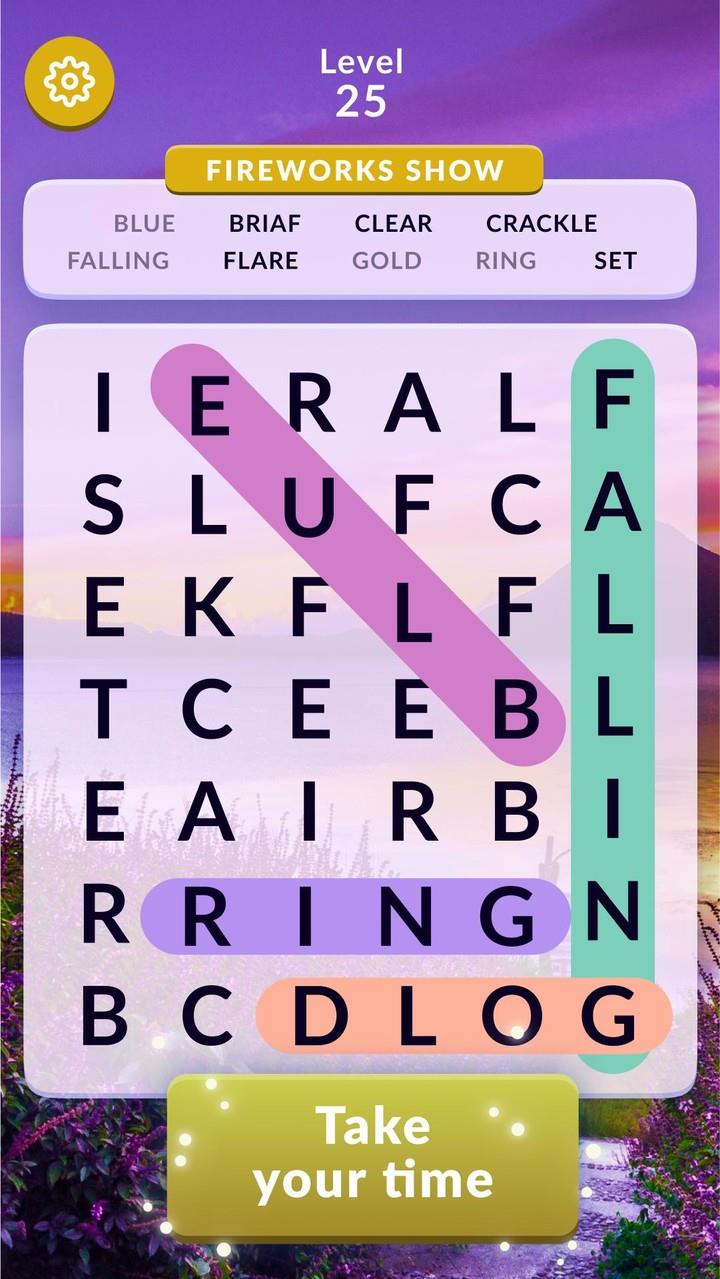The image size is (720, 1279).
Task: Select the letter U in the grid
Action: (x=309, y=507)
